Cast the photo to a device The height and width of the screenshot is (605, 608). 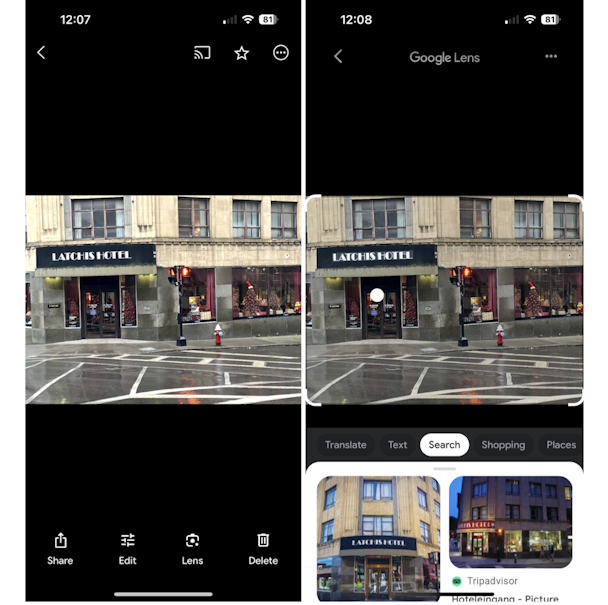pos(202,53)
